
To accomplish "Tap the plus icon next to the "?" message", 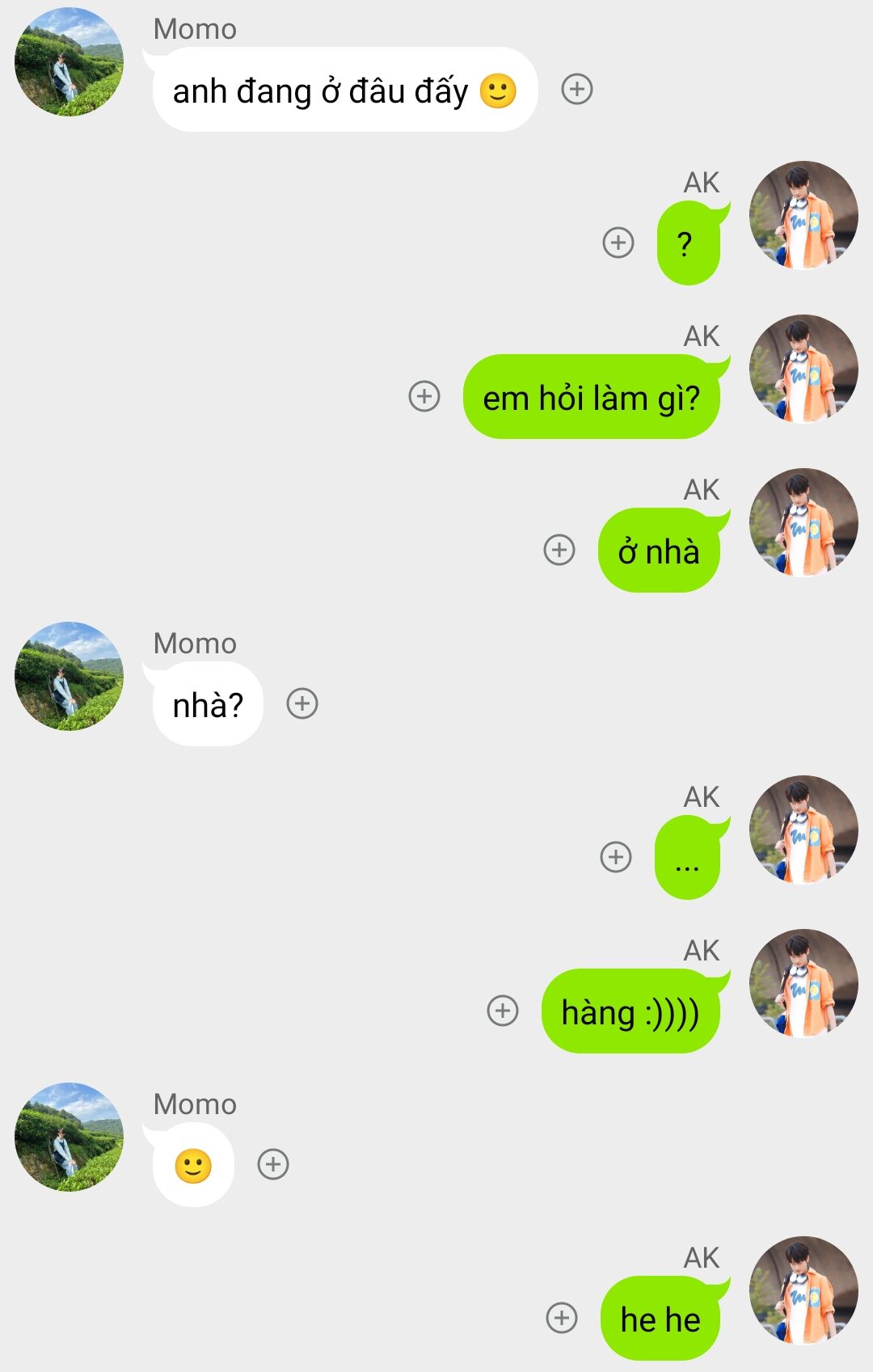I will click(x=618, y=243).
